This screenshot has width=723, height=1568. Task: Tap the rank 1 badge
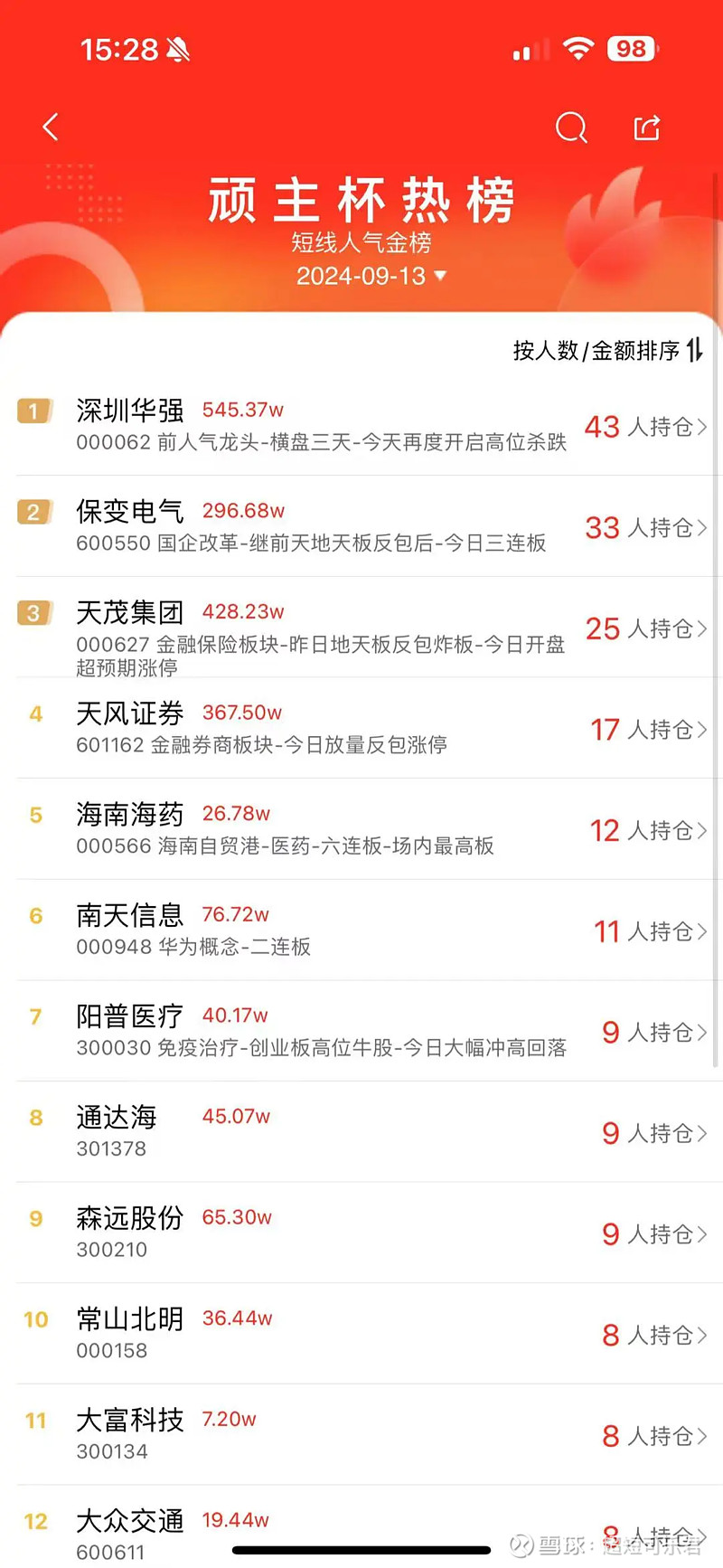pyautogui.click(x=33, y=411)
